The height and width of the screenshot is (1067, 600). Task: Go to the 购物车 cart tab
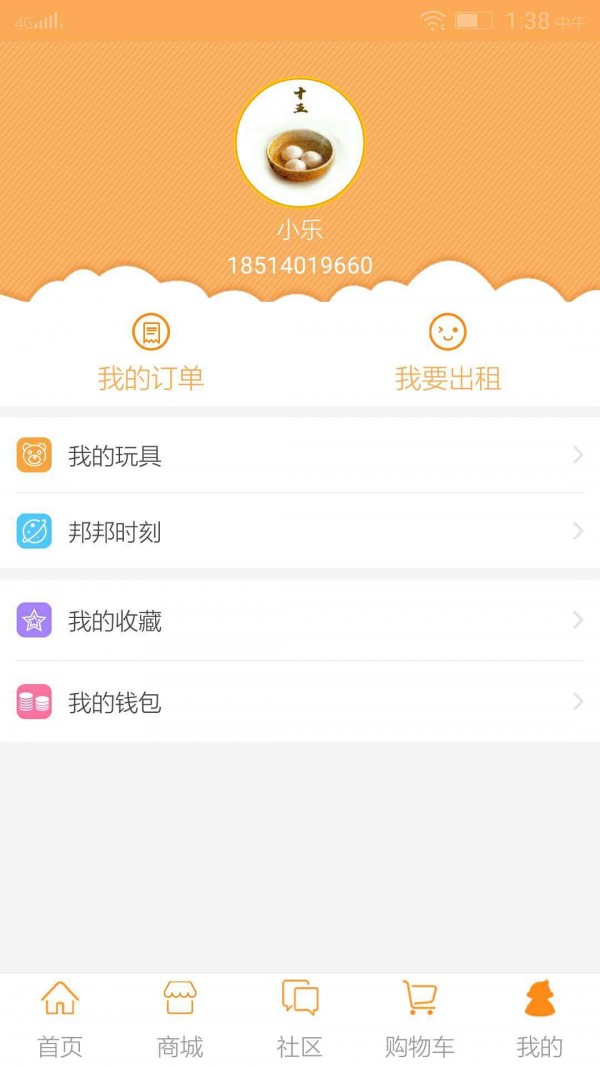pos(420,1018)
